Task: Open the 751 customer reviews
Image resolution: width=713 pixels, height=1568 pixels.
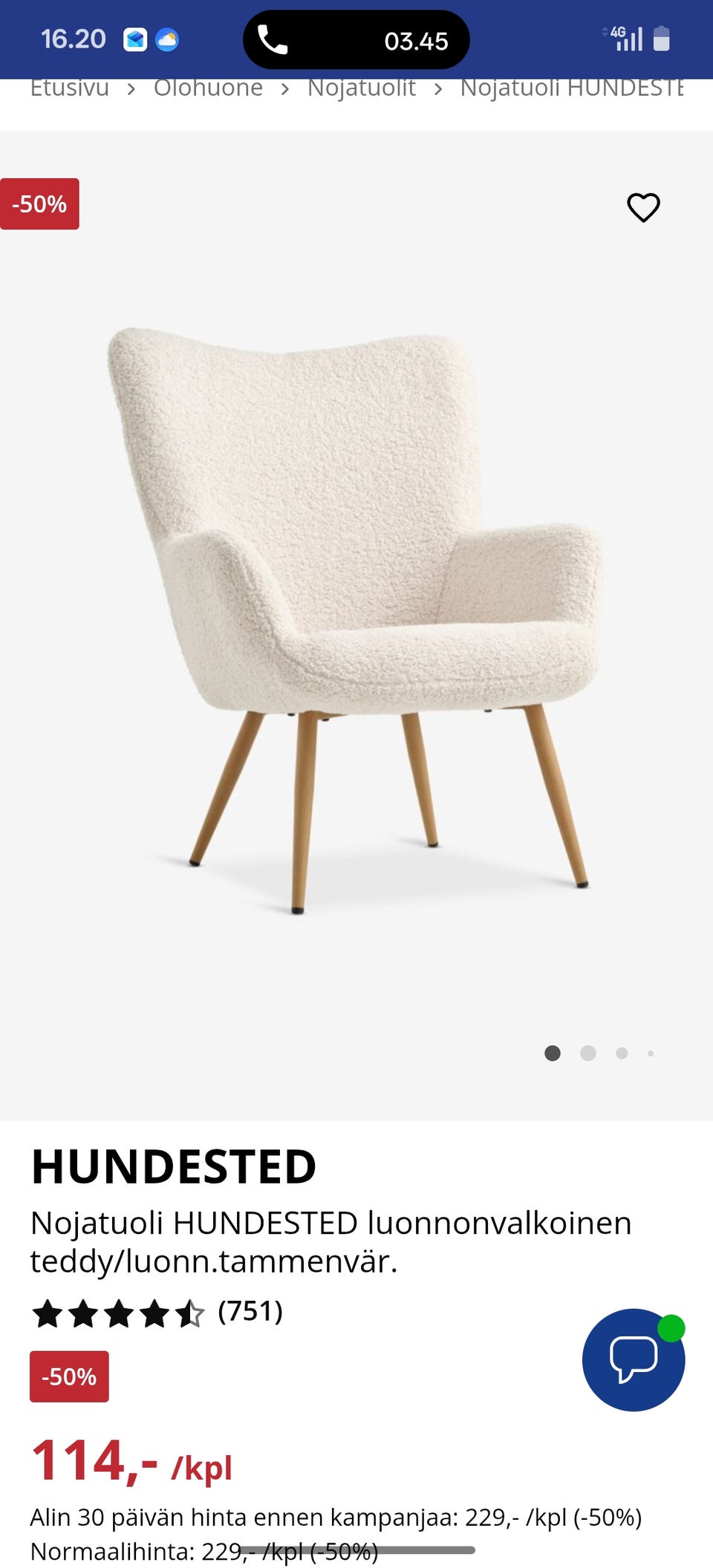Action: pyautogui.click(x=250, y=1312)
